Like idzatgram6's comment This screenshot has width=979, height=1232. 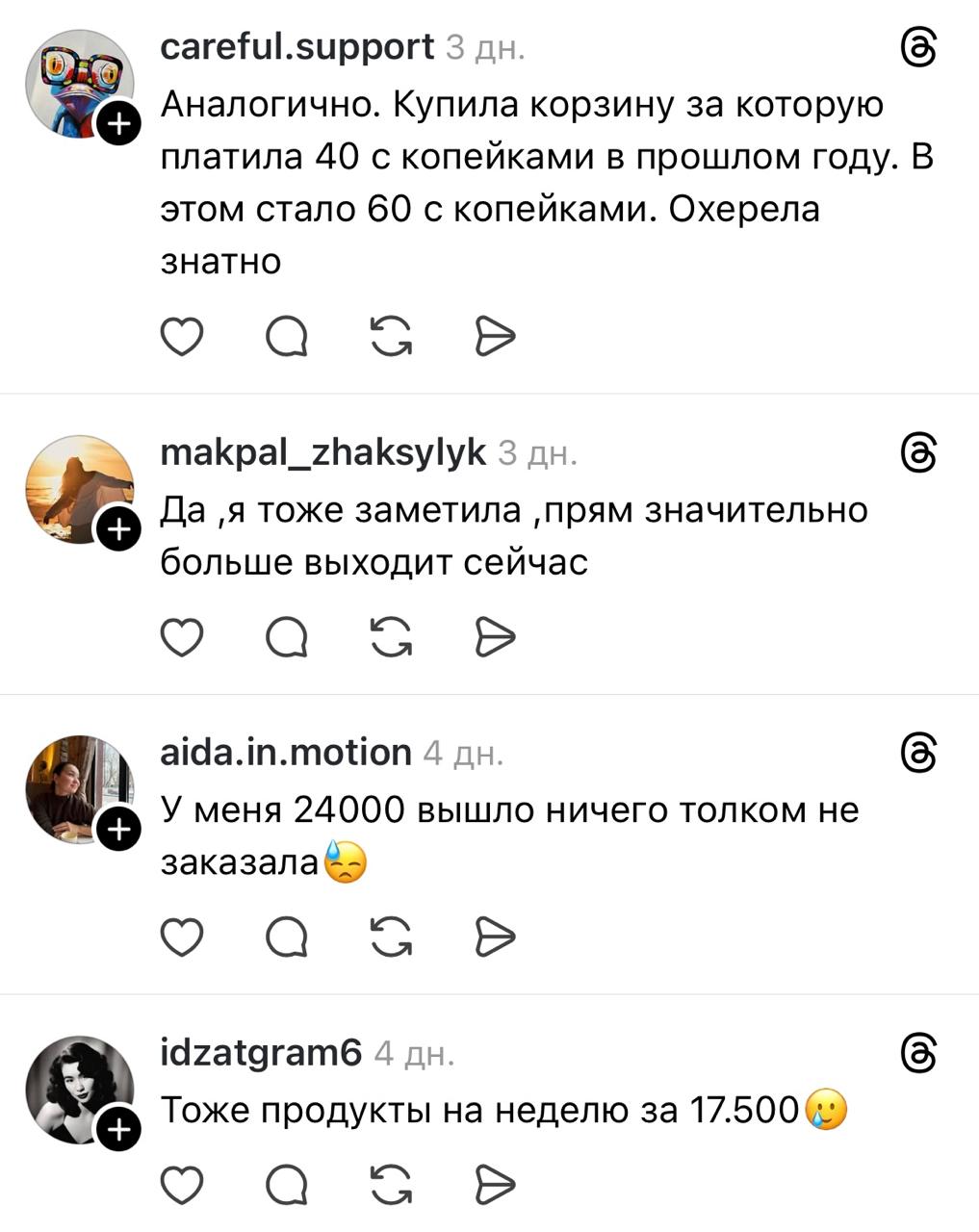click(181, 1186)
